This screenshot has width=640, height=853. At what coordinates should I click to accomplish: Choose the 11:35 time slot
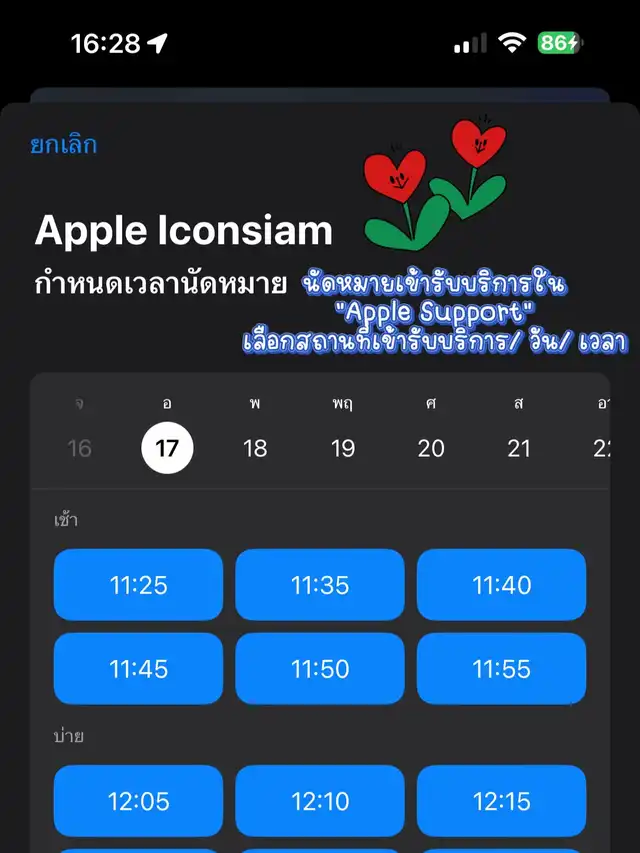320,585
